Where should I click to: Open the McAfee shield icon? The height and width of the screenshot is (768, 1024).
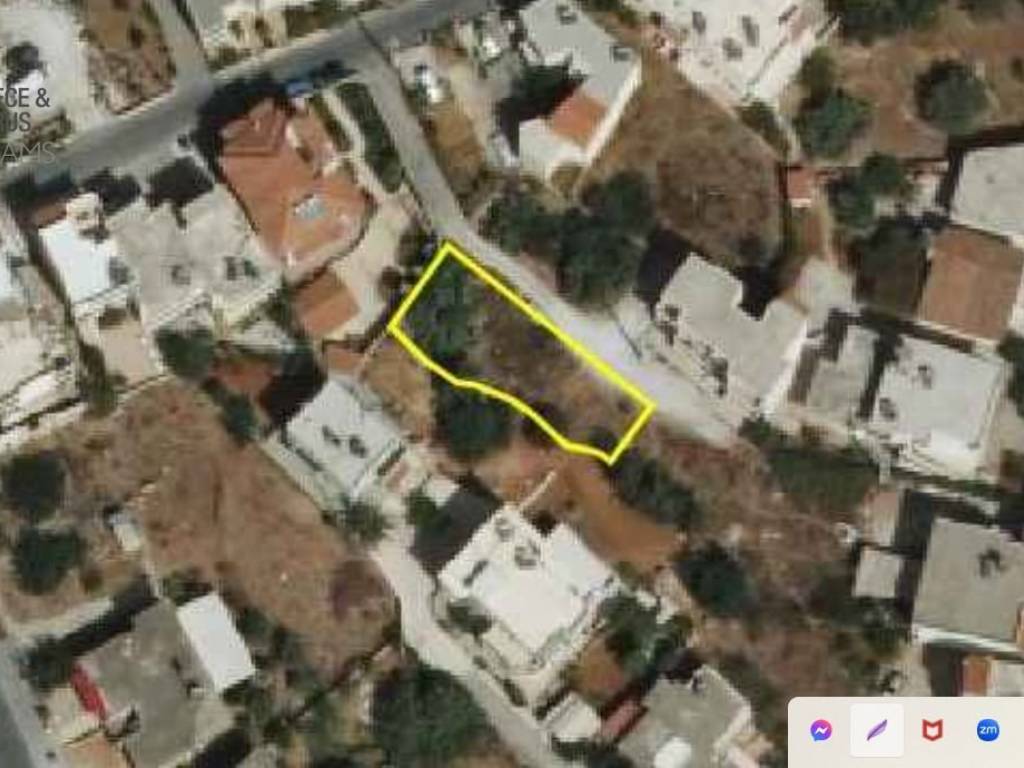[x=932, y=730]
